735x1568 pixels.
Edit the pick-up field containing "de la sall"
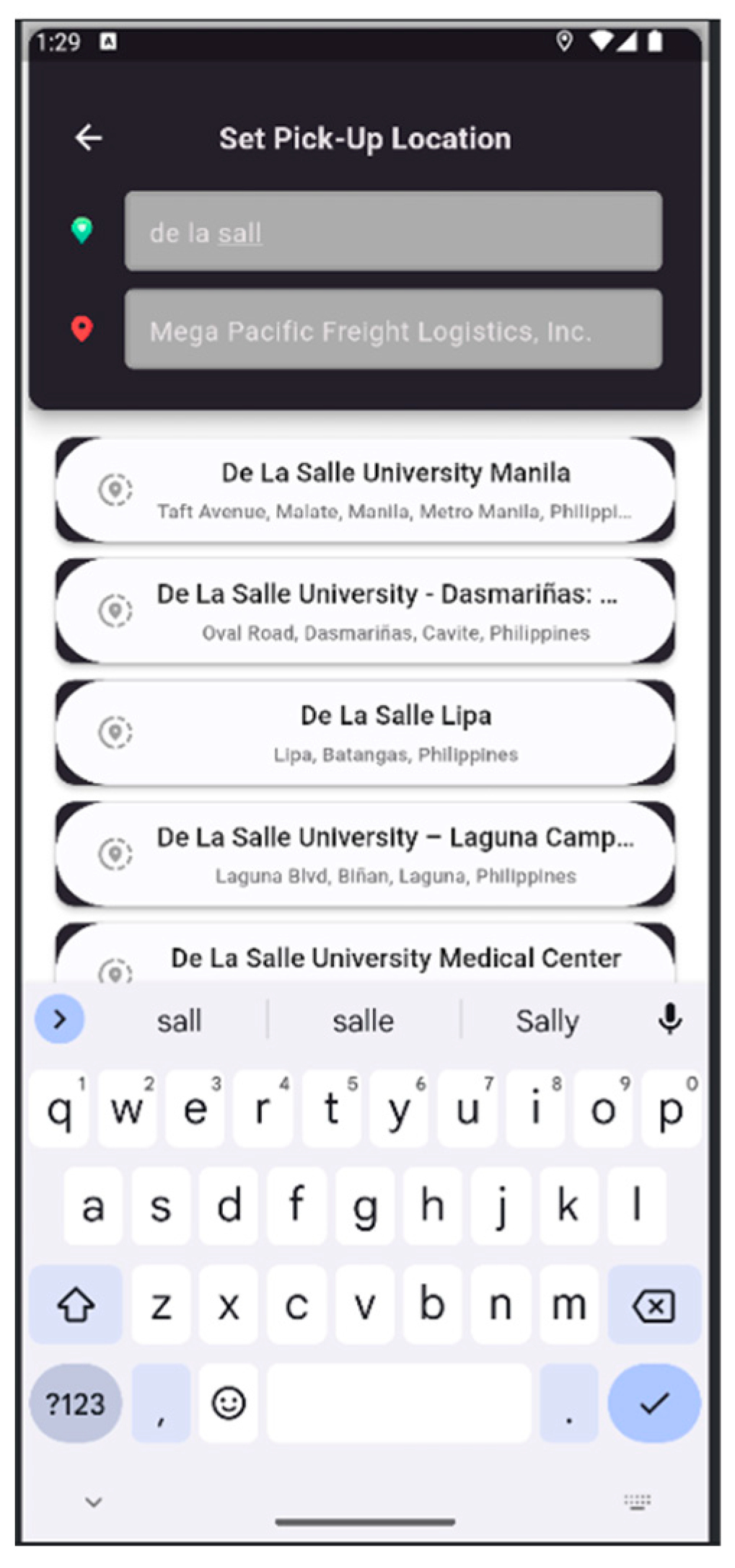(392, 231)
